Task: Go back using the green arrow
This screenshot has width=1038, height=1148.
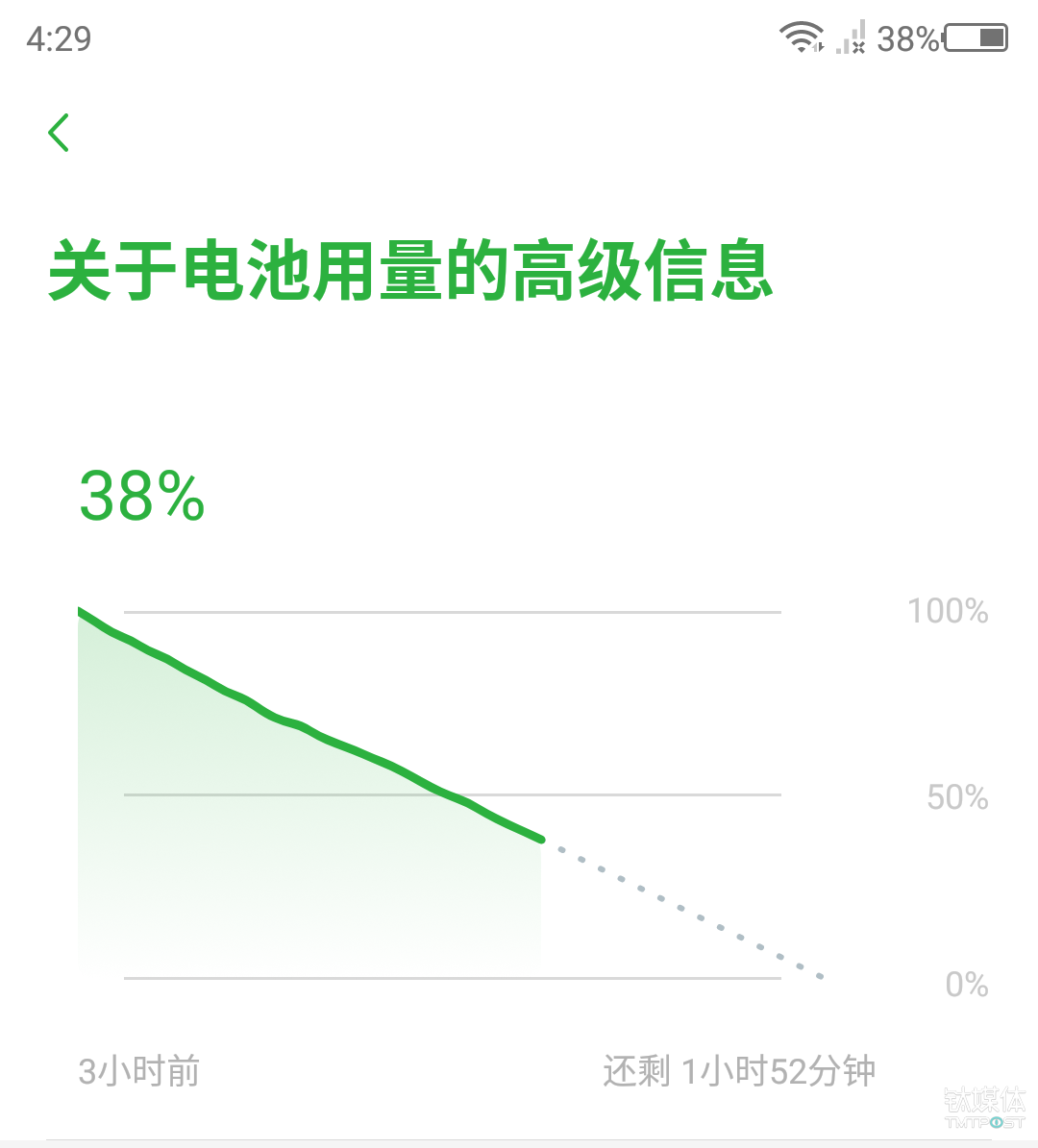Action: pos(59,133)
